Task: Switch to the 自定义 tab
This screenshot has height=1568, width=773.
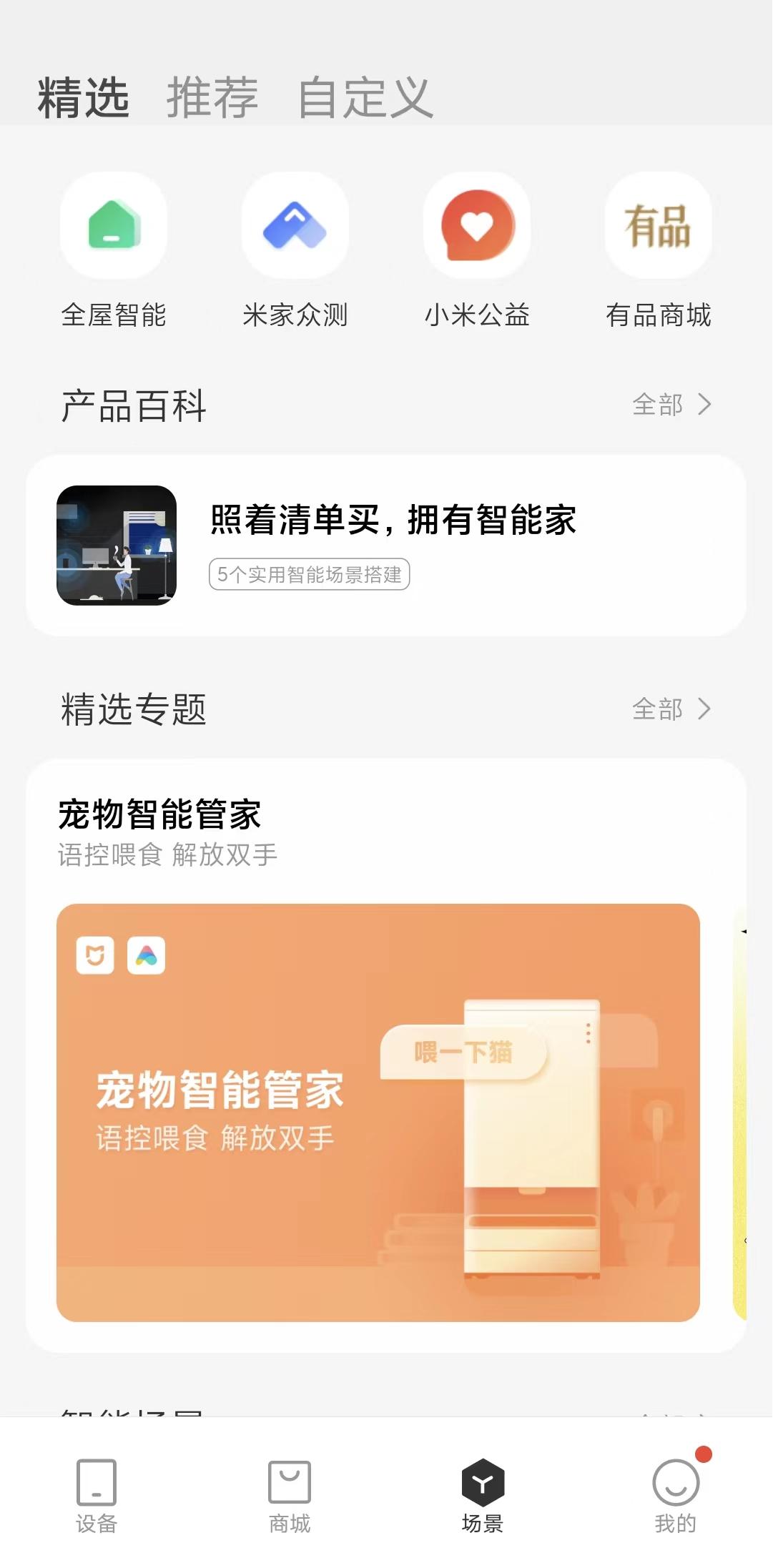Action: [x=365, y=98]
